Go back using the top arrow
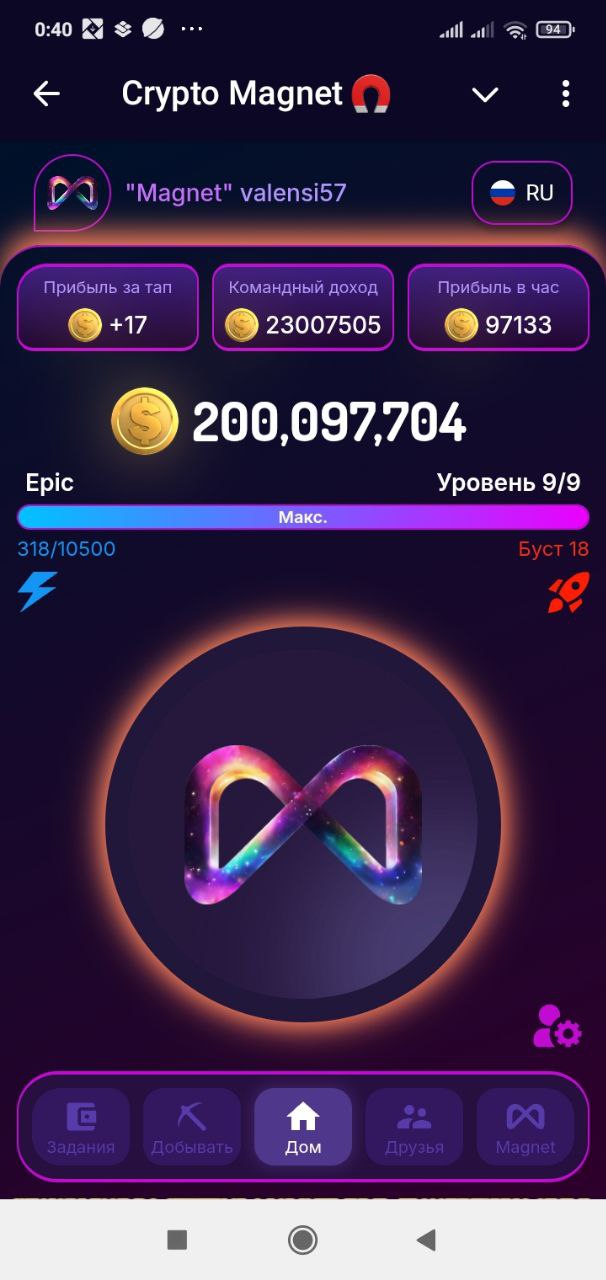This screenshot has height=1280, width=606. [x=47, y=94]
